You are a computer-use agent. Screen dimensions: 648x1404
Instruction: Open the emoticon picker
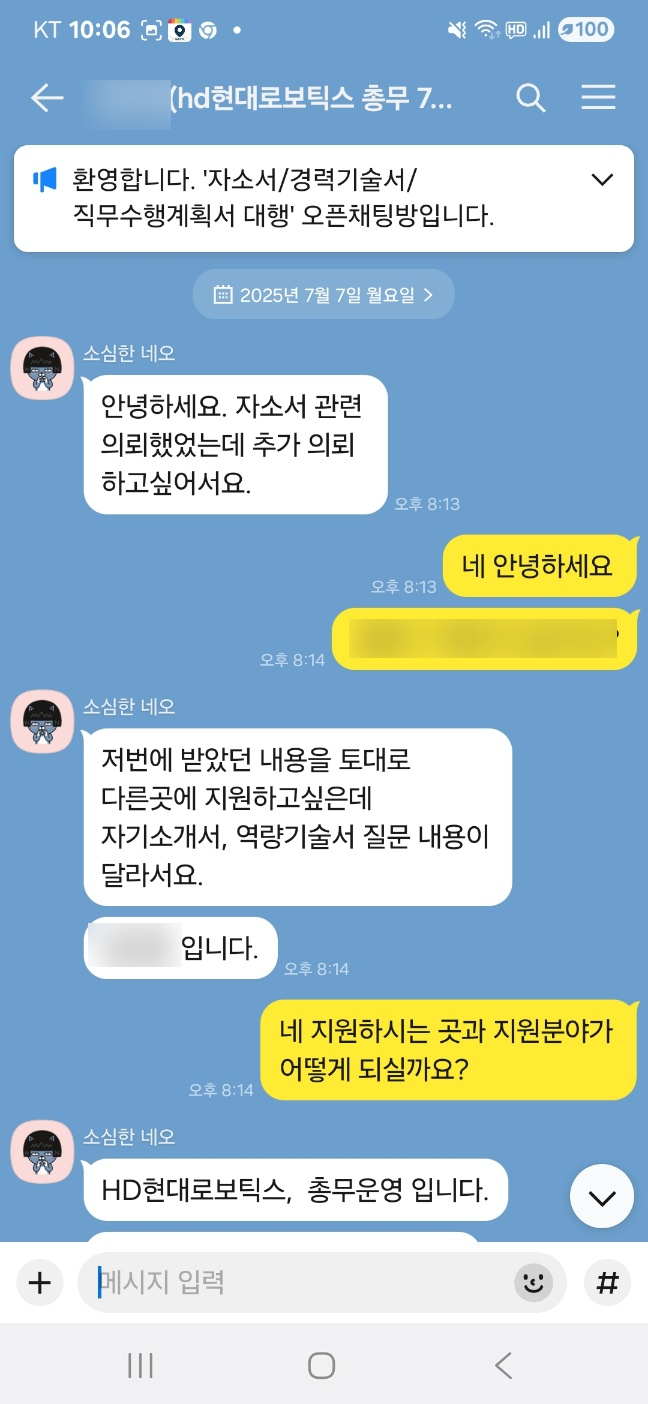534,1283
